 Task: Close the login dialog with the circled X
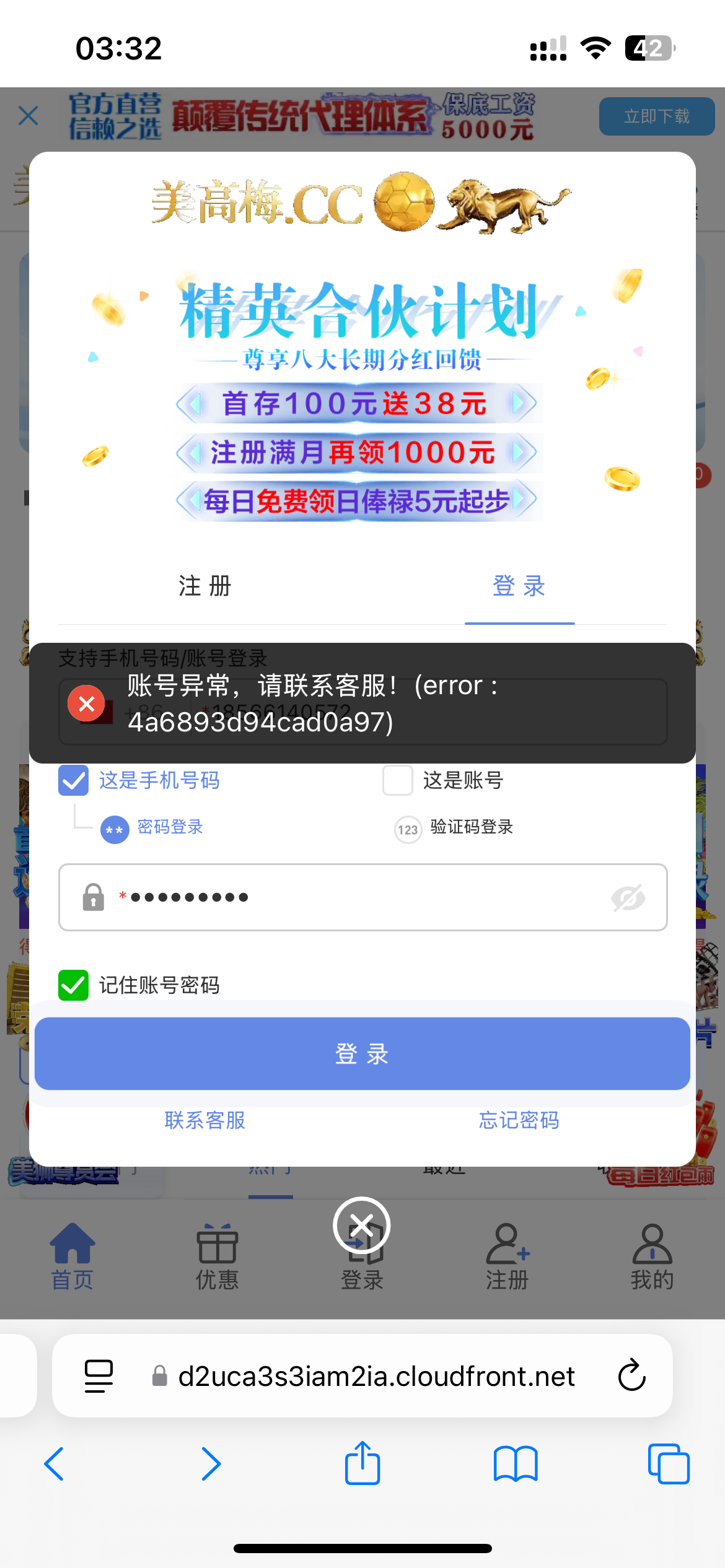coord(362,1226)
